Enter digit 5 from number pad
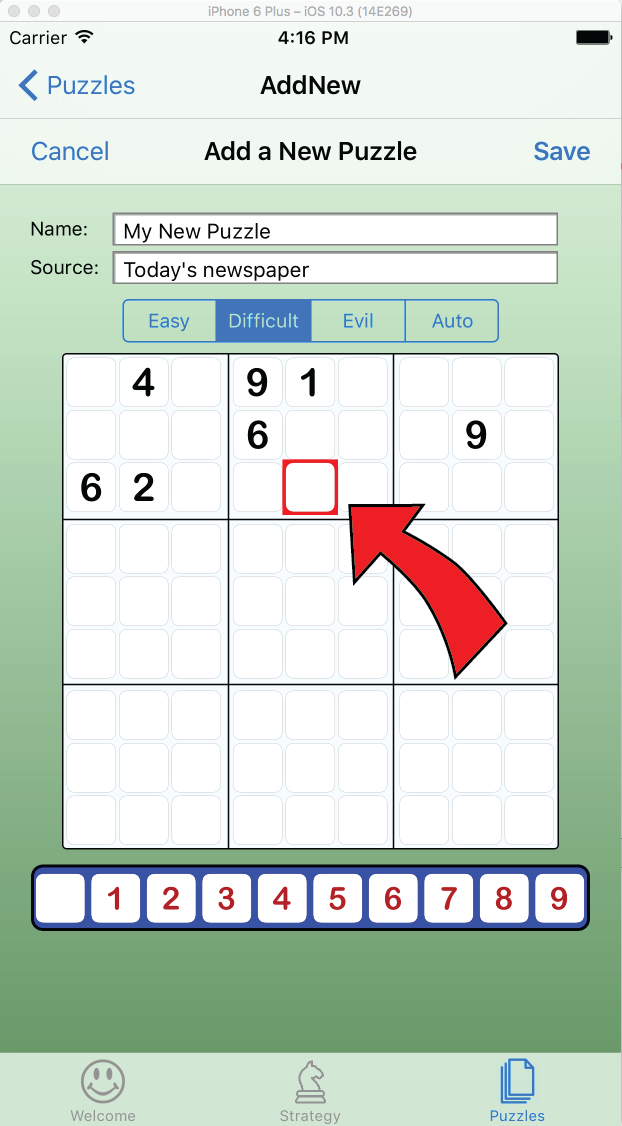622x1126 pixels. point(338,898)
